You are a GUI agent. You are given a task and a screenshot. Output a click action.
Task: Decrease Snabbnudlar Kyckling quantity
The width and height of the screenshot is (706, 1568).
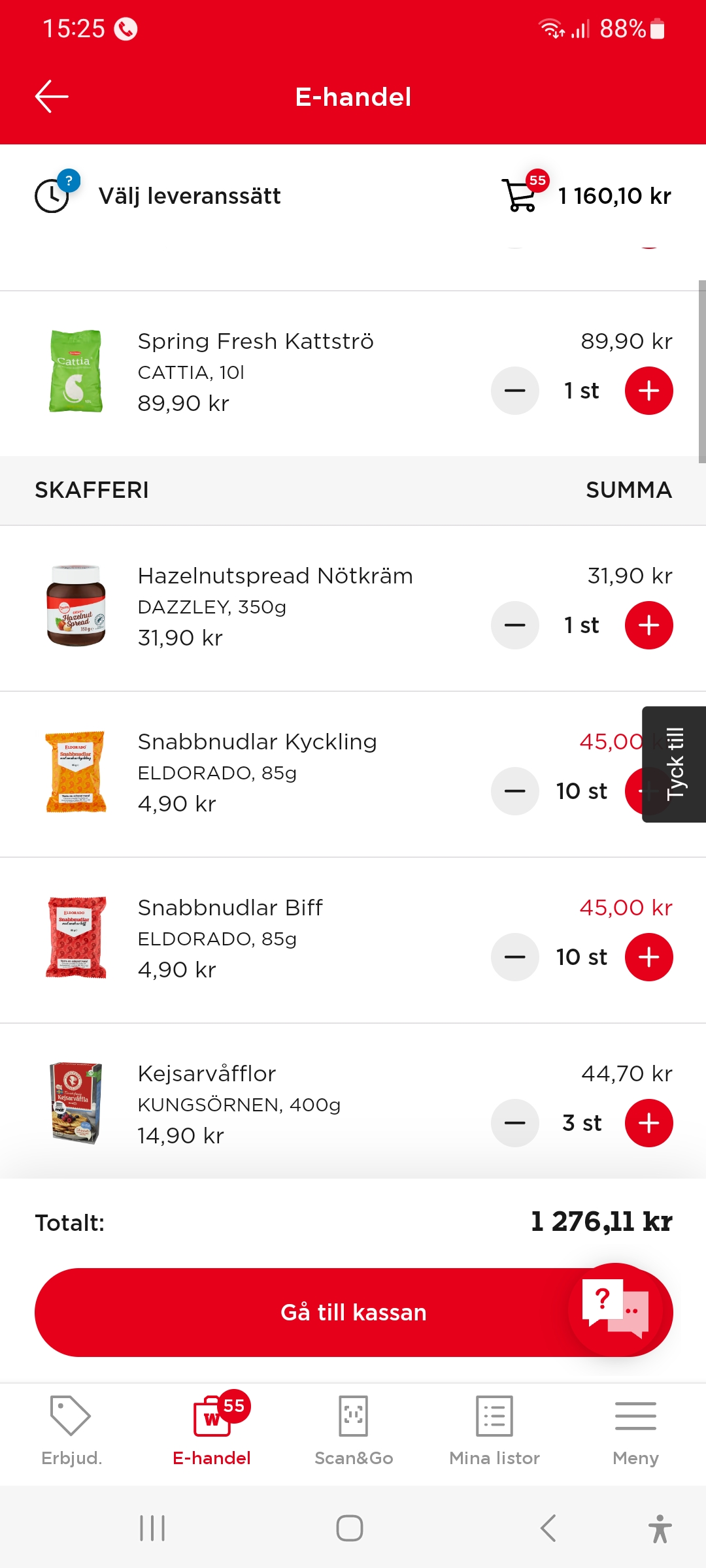pyautogui.click(x=515, y=791)
